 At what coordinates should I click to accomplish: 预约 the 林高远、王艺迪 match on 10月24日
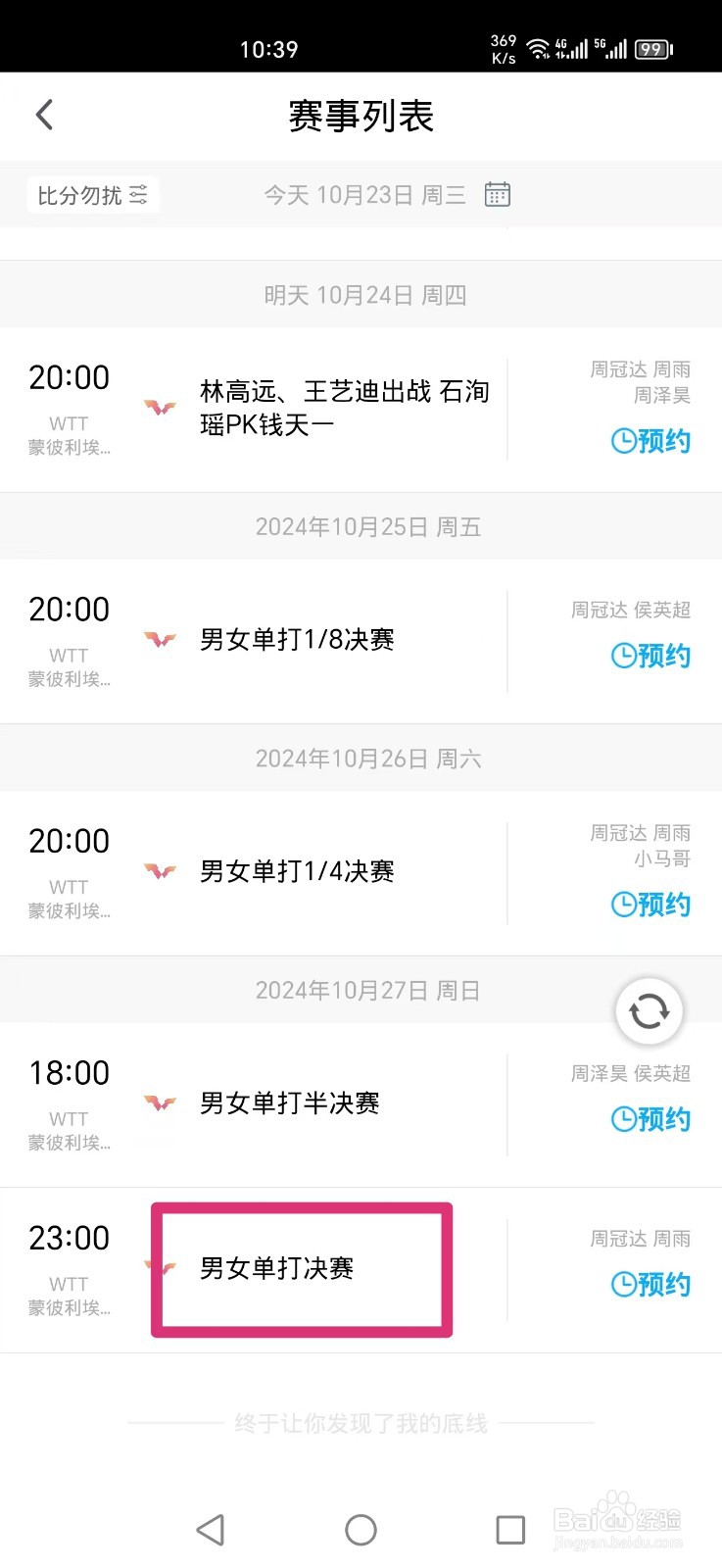tap(650, 441)
